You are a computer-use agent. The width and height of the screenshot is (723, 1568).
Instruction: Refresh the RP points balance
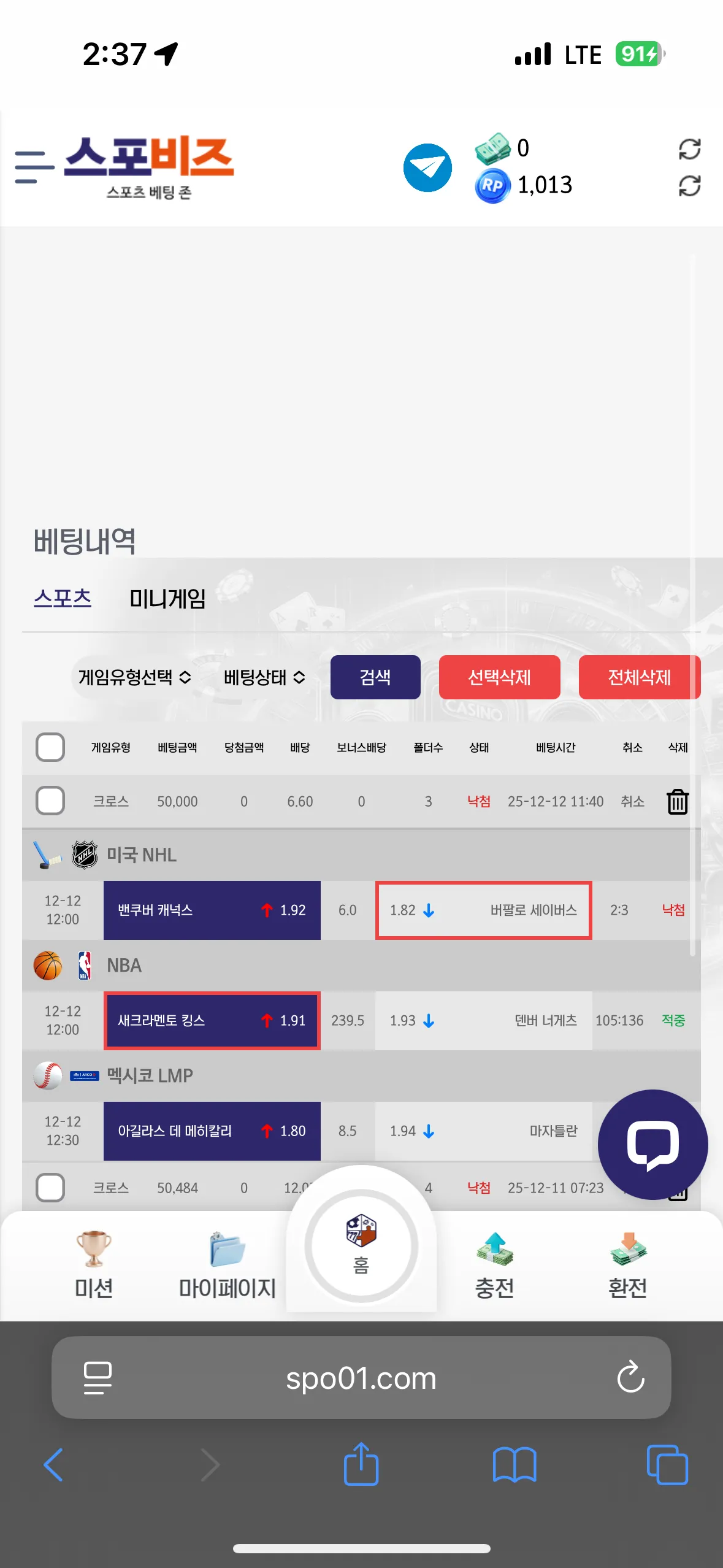[x=689, y=186]
